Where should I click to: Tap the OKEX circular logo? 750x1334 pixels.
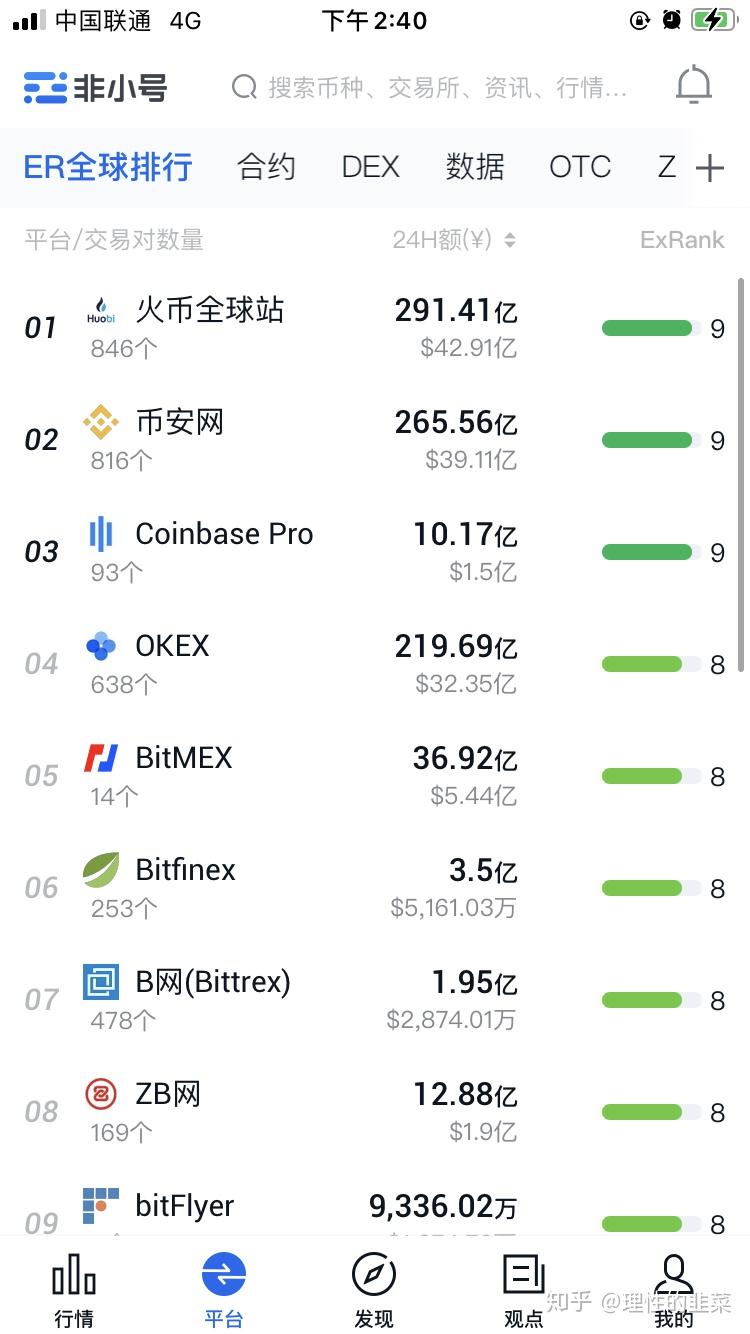(103, 646)
